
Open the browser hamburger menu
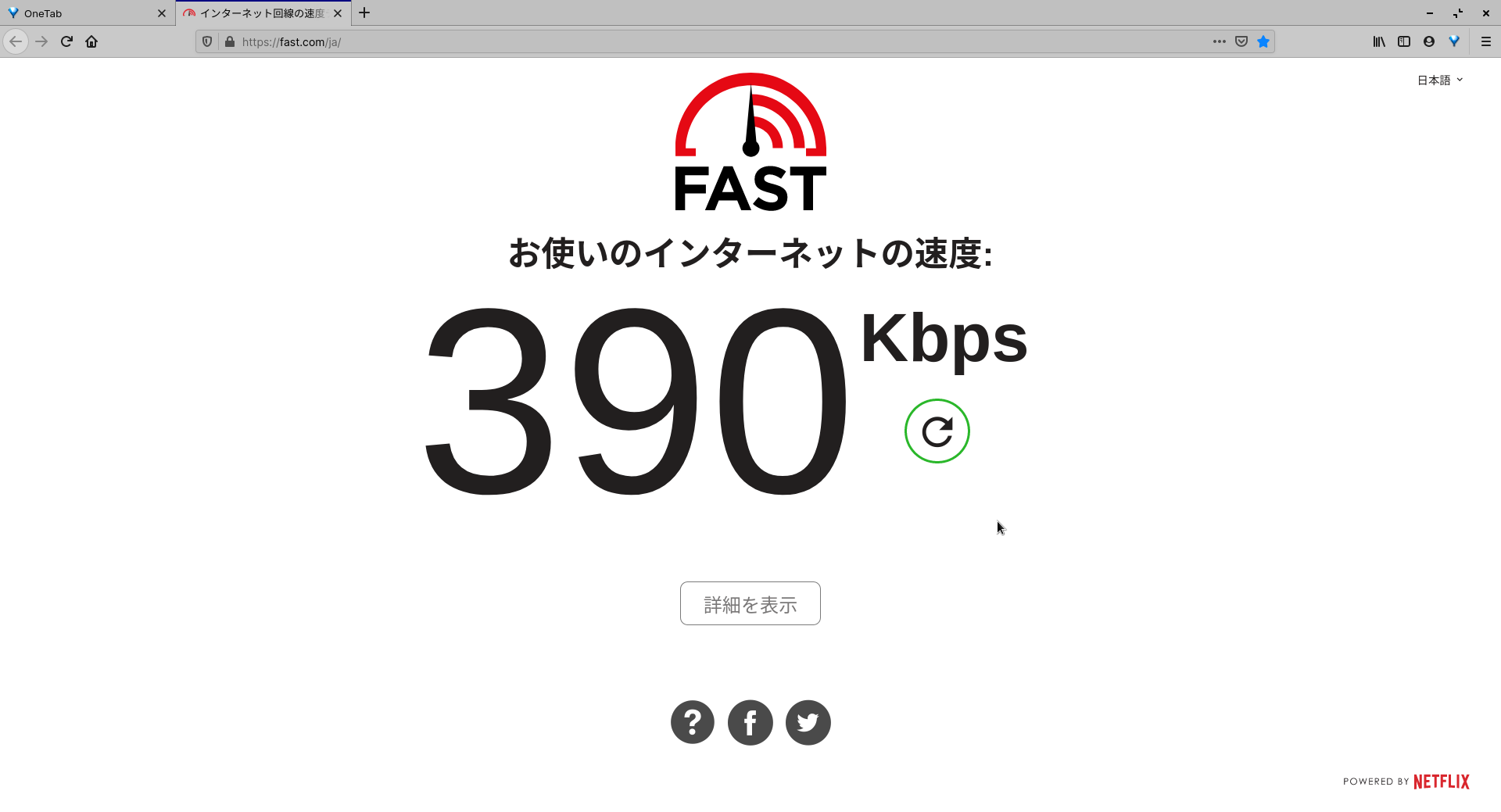1486,41
